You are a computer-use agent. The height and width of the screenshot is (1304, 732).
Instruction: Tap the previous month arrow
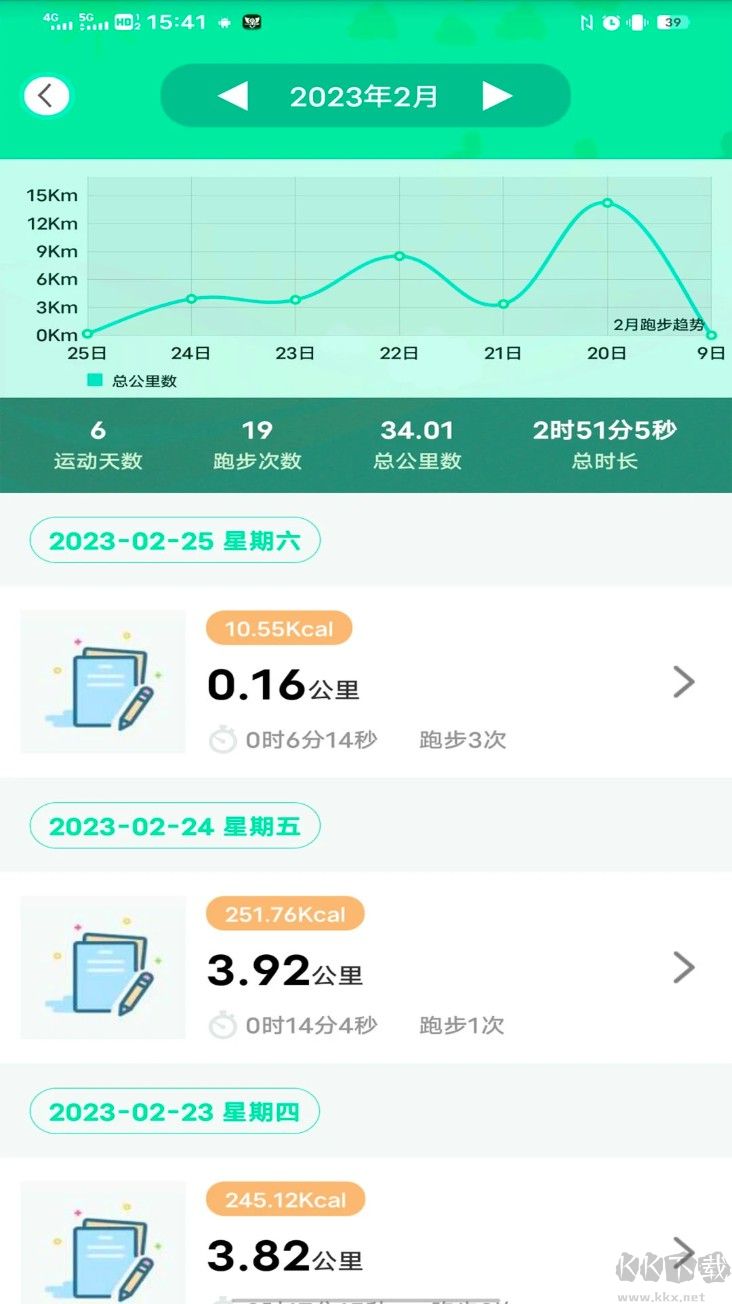click(x=232, y=96)
